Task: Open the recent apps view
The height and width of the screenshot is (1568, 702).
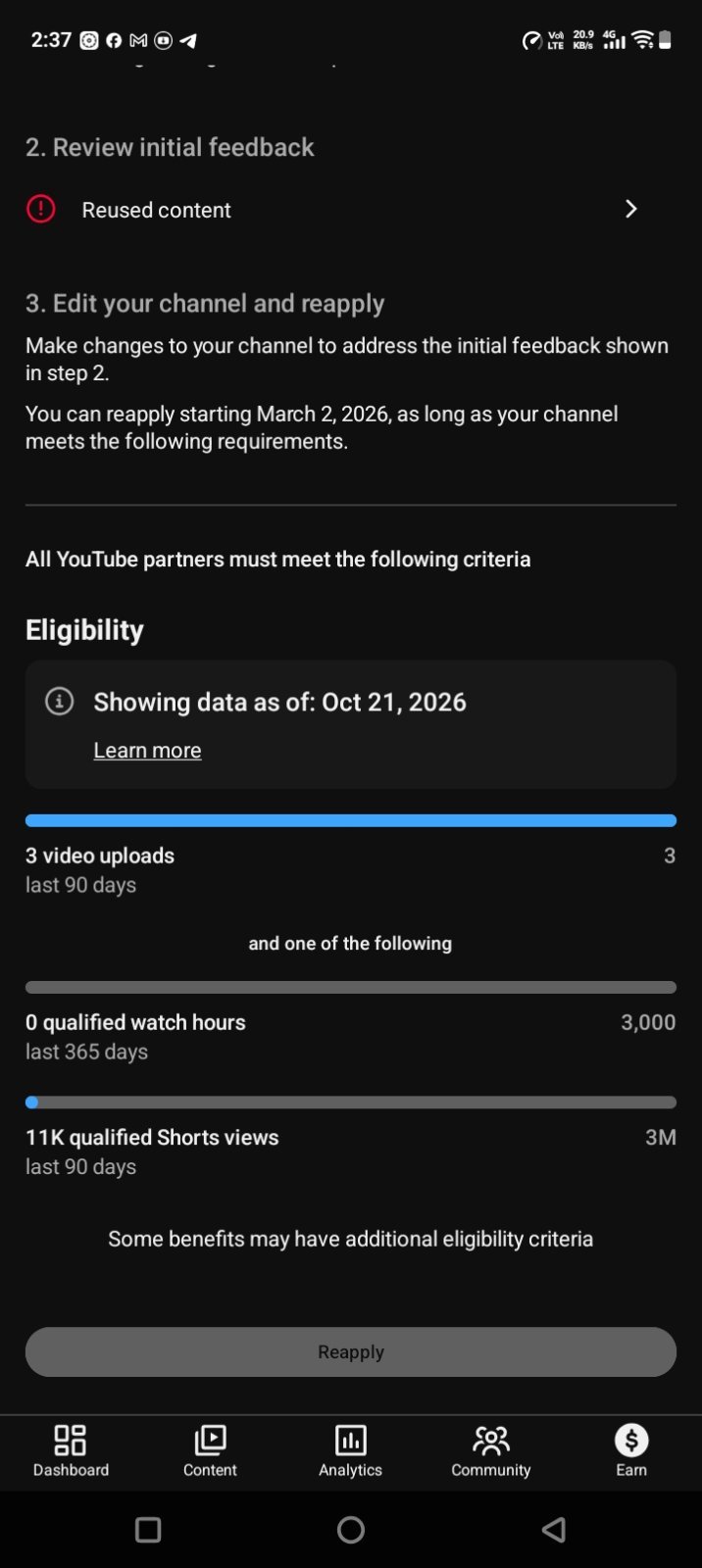Action: point(148,1530)
